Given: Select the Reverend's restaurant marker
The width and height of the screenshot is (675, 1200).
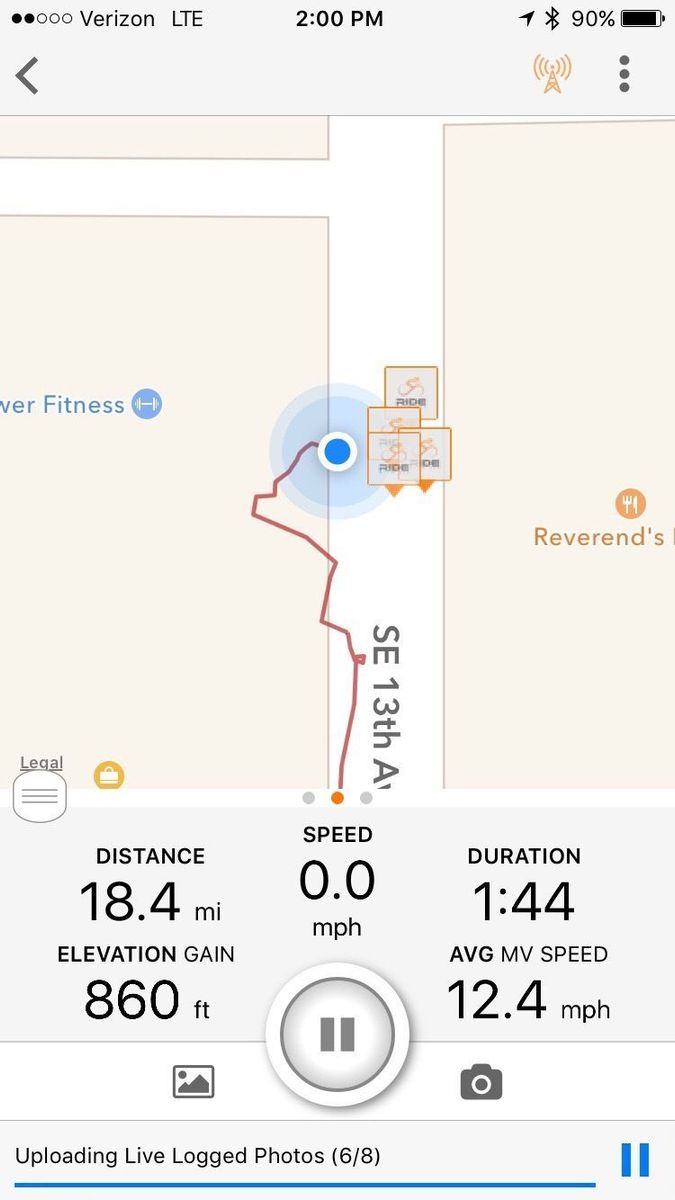Looking at the screenshot, I should coord(630,503).
